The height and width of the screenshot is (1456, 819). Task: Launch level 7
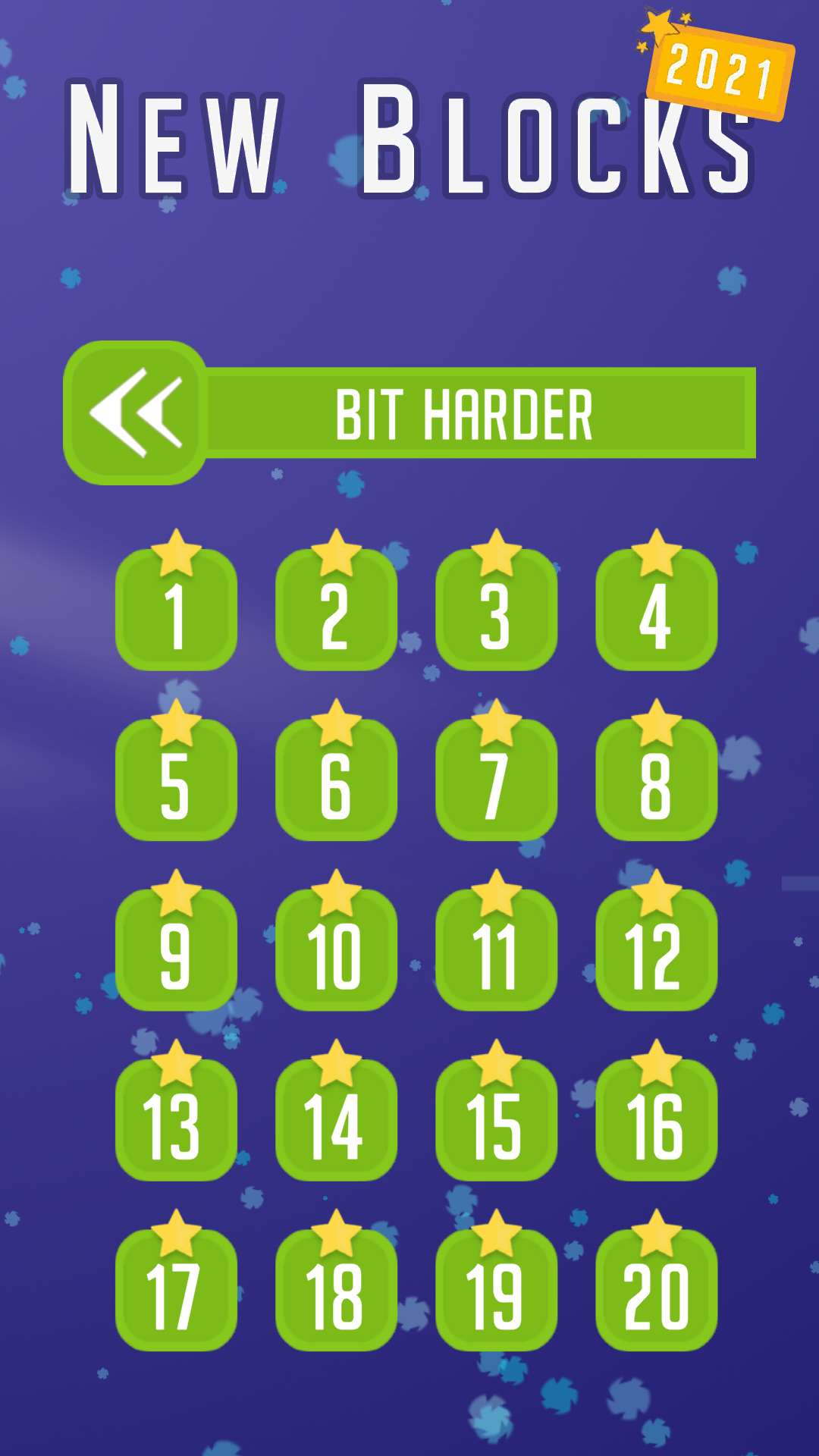click(x=496, y=781)
